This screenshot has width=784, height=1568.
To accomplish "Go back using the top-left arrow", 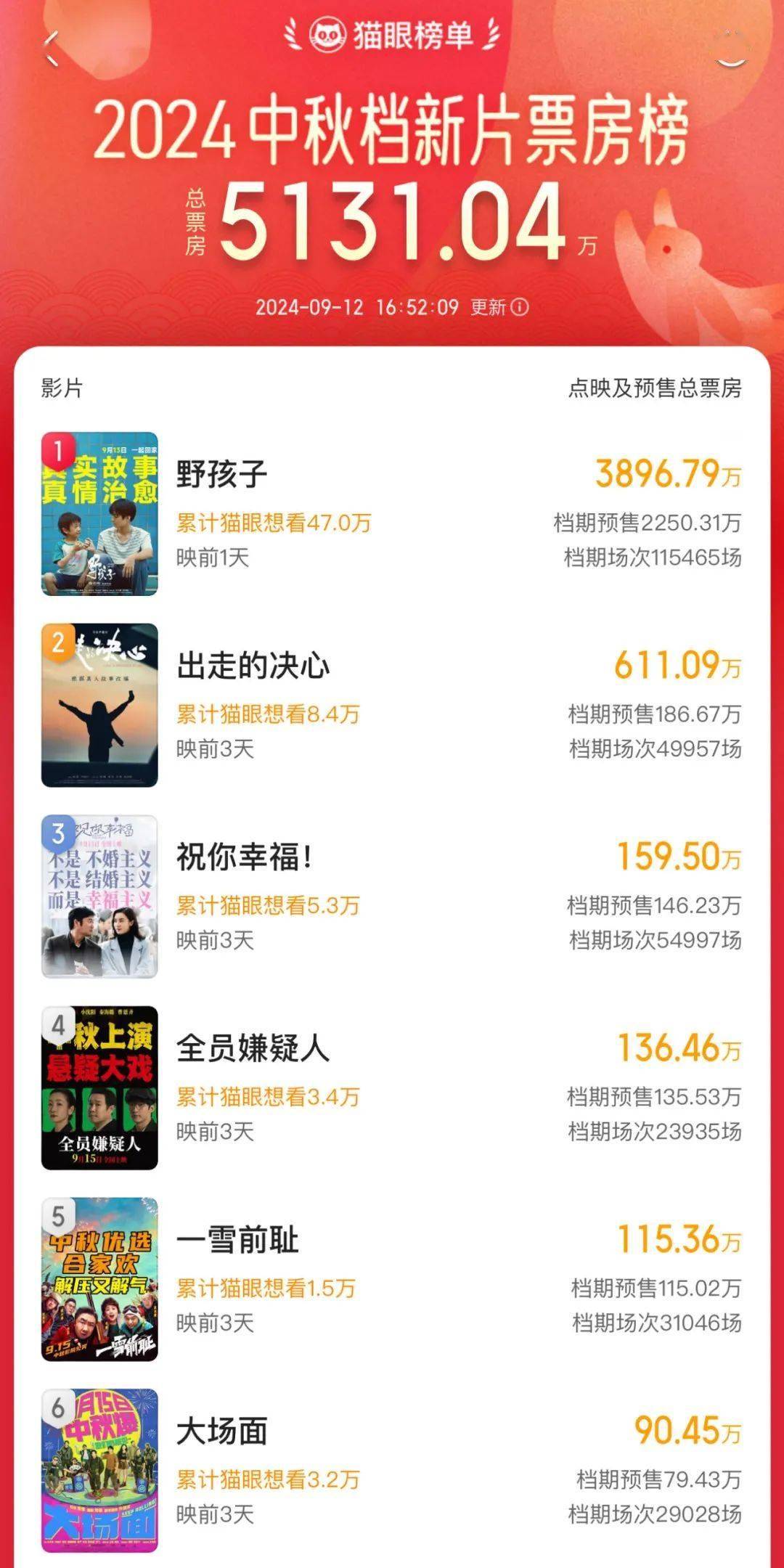I will pyautogui.click(x=52, y=49).
